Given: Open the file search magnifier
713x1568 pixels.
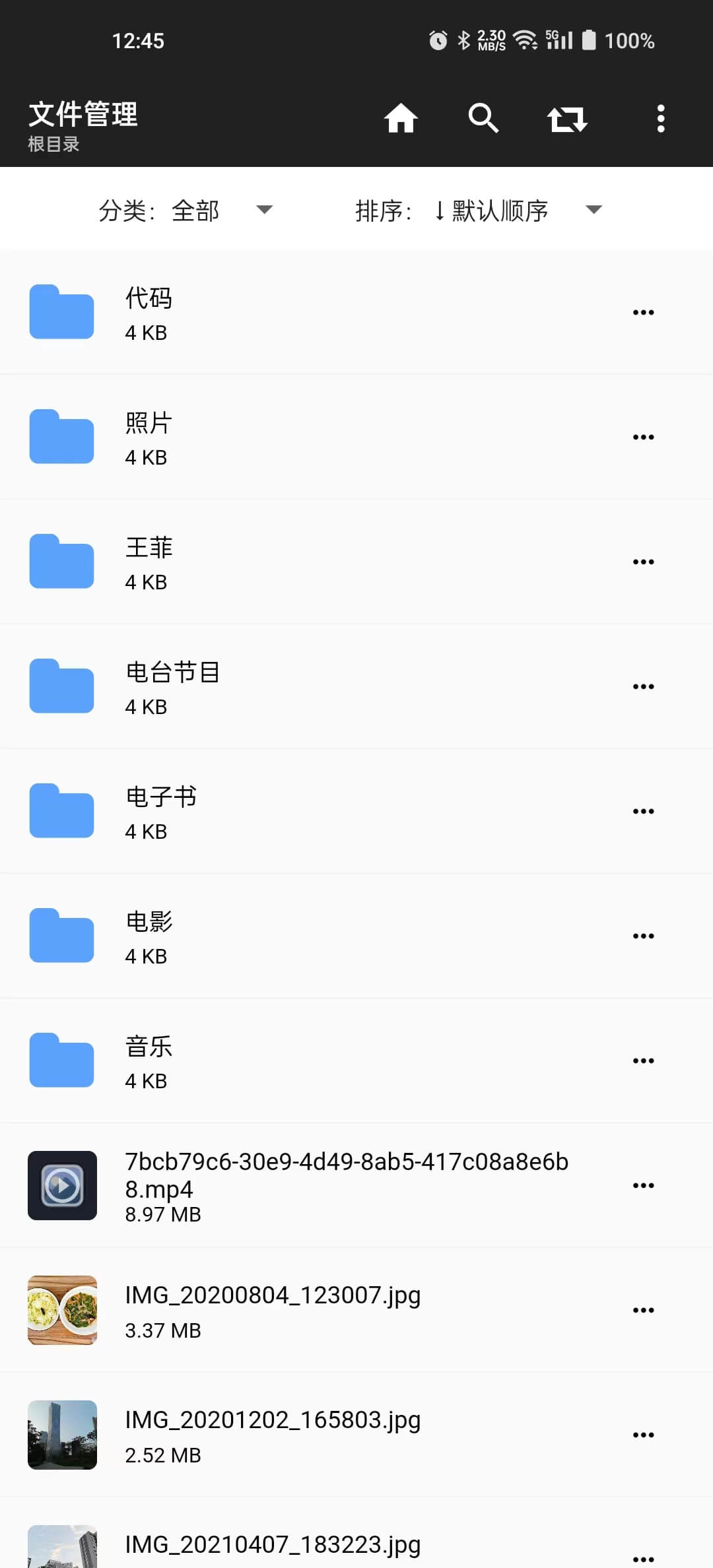Looking at the screenshot, I should (483, 119).
